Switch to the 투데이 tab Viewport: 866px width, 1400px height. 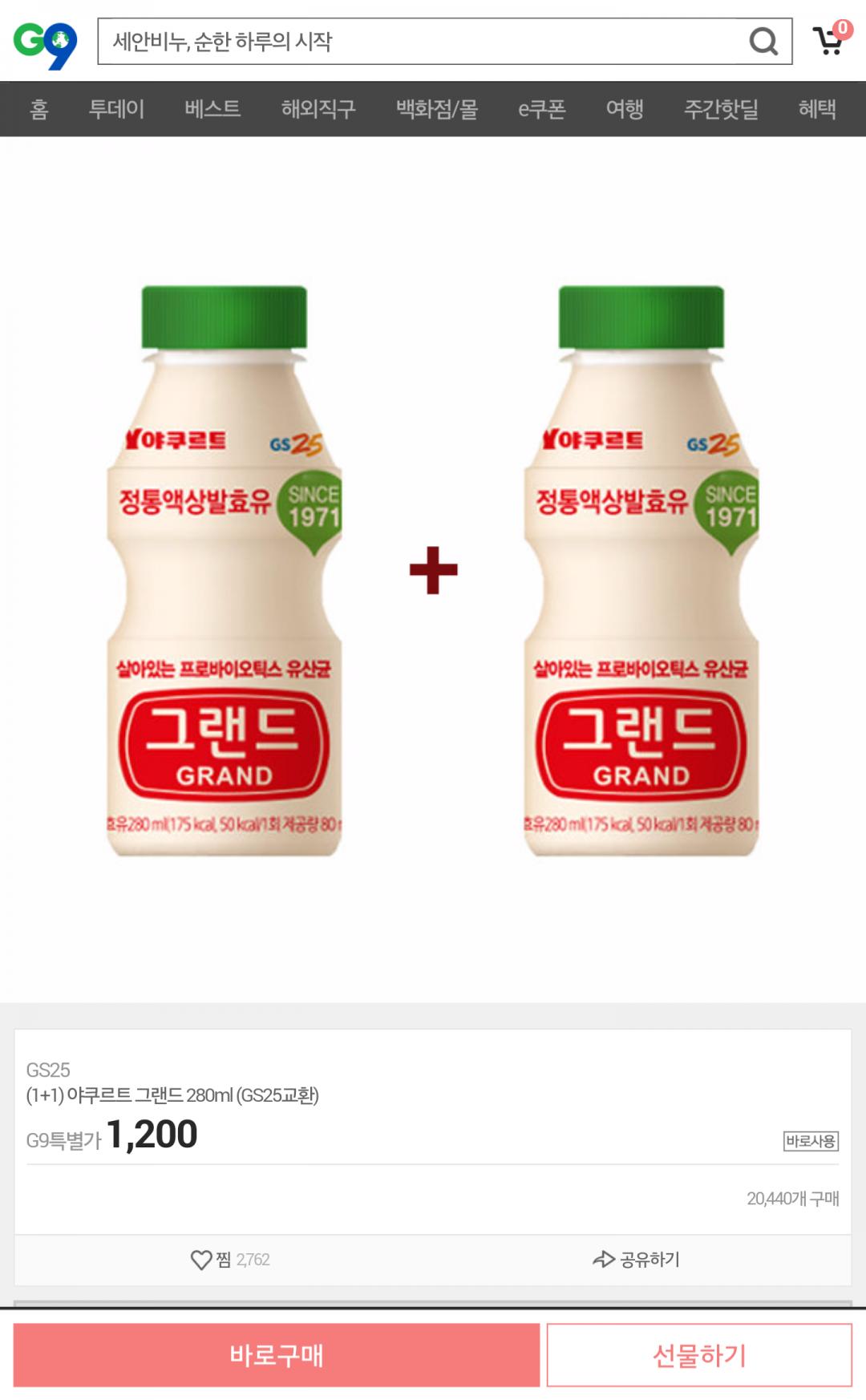(116, 109)
